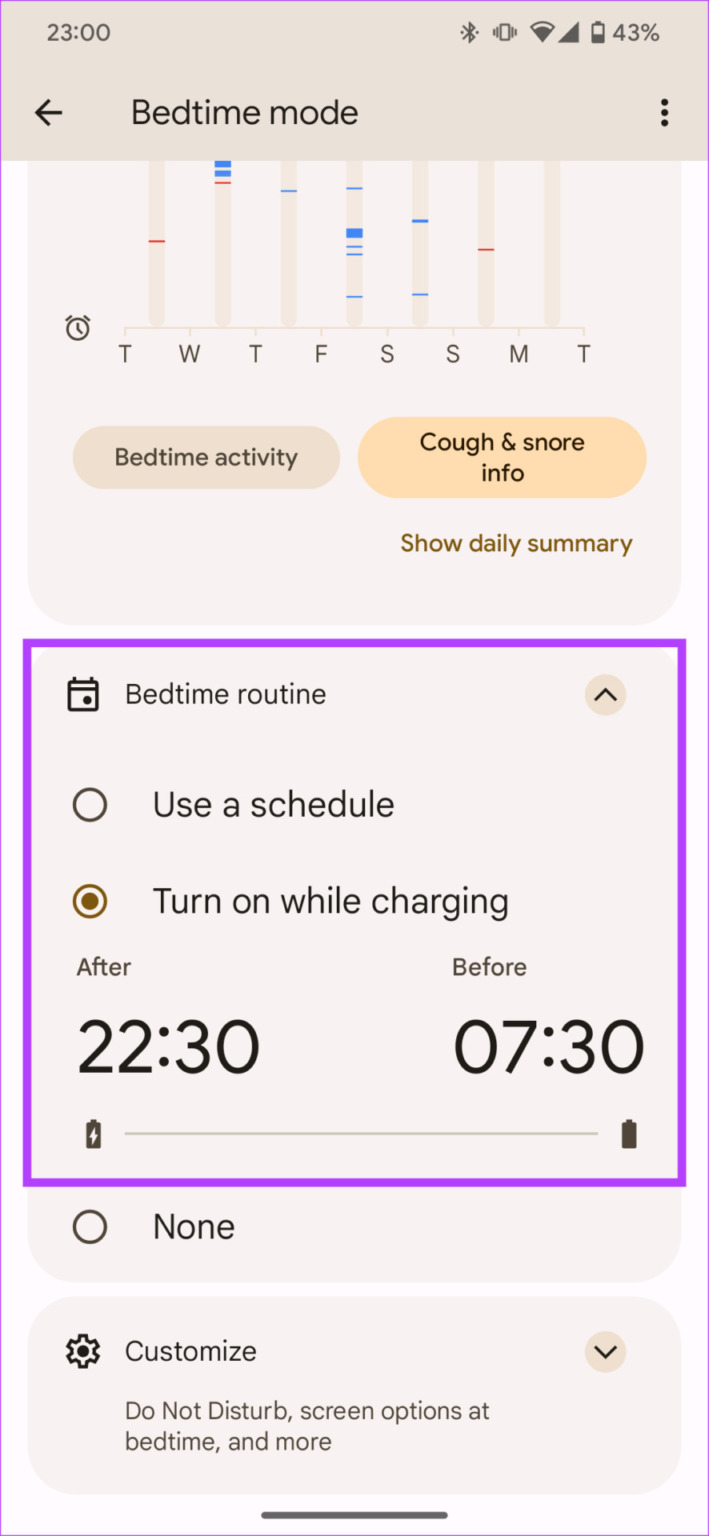
Task: Change the Before time 07:30
Action: 548,1048
